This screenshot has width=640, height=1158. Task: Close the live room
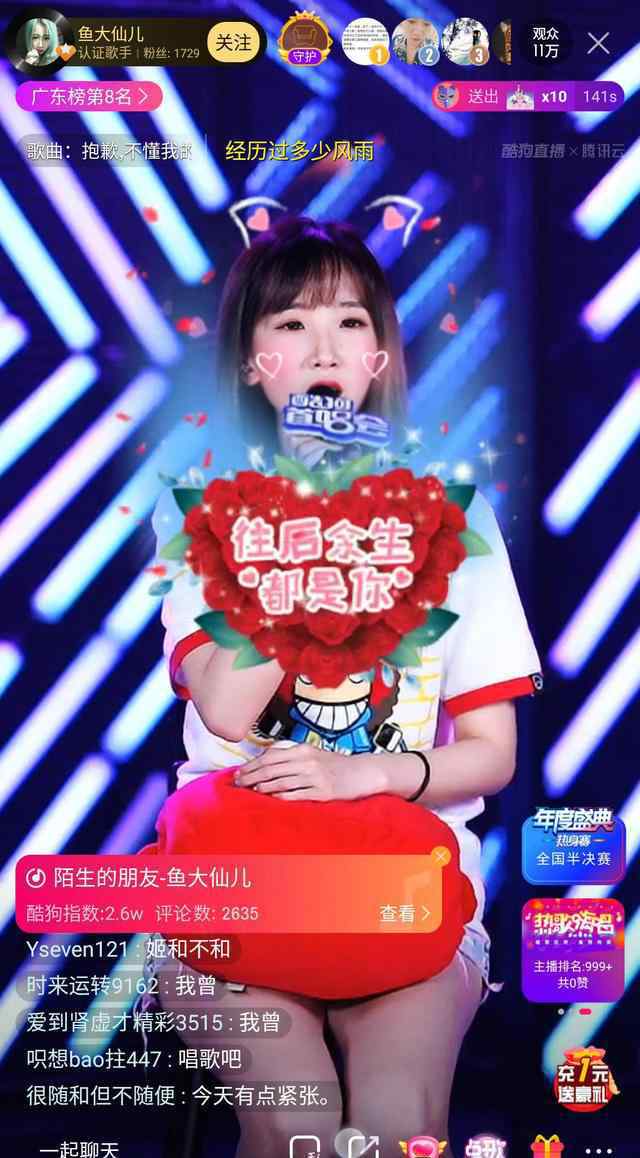[598, 43]
